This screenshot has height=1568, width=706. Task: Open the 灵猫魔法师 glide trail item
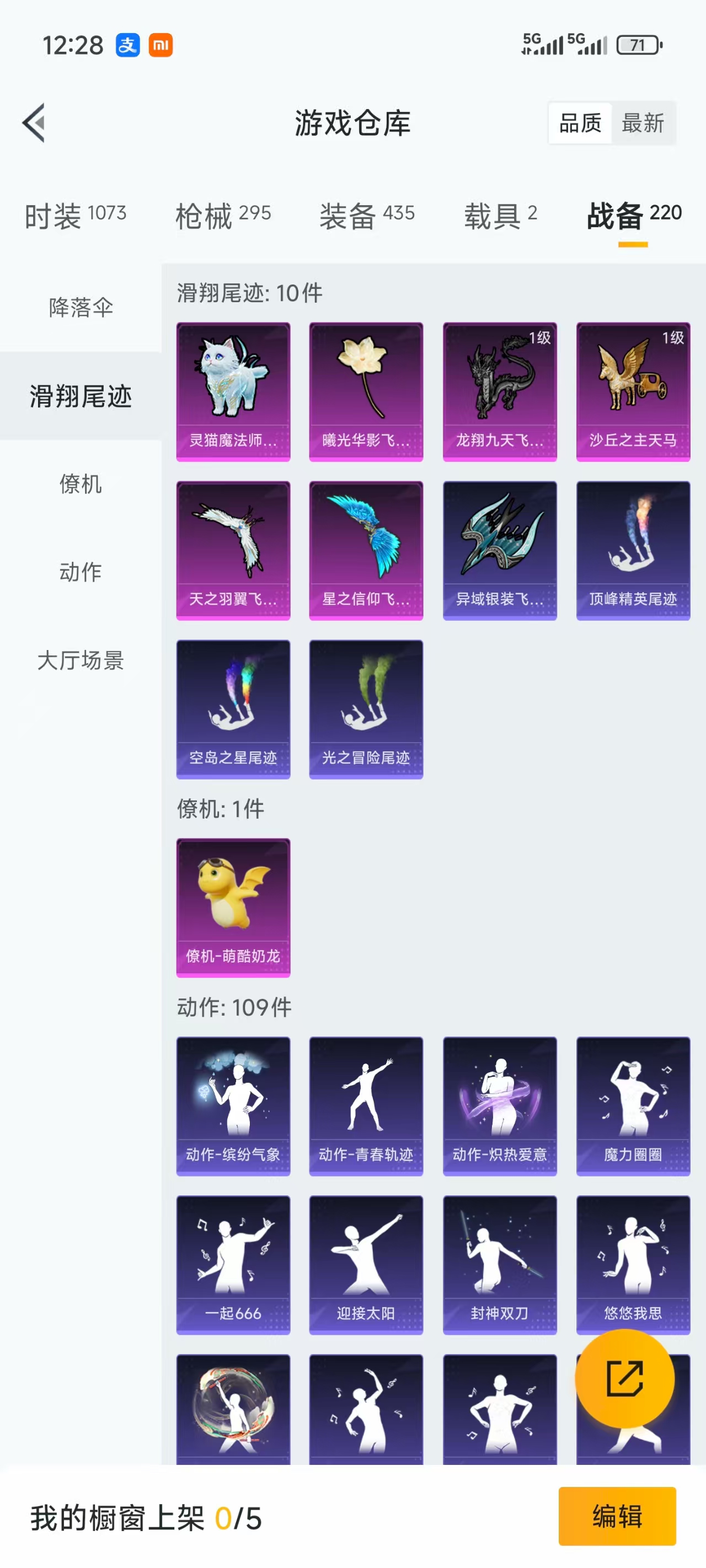click(x=233, y=391)
